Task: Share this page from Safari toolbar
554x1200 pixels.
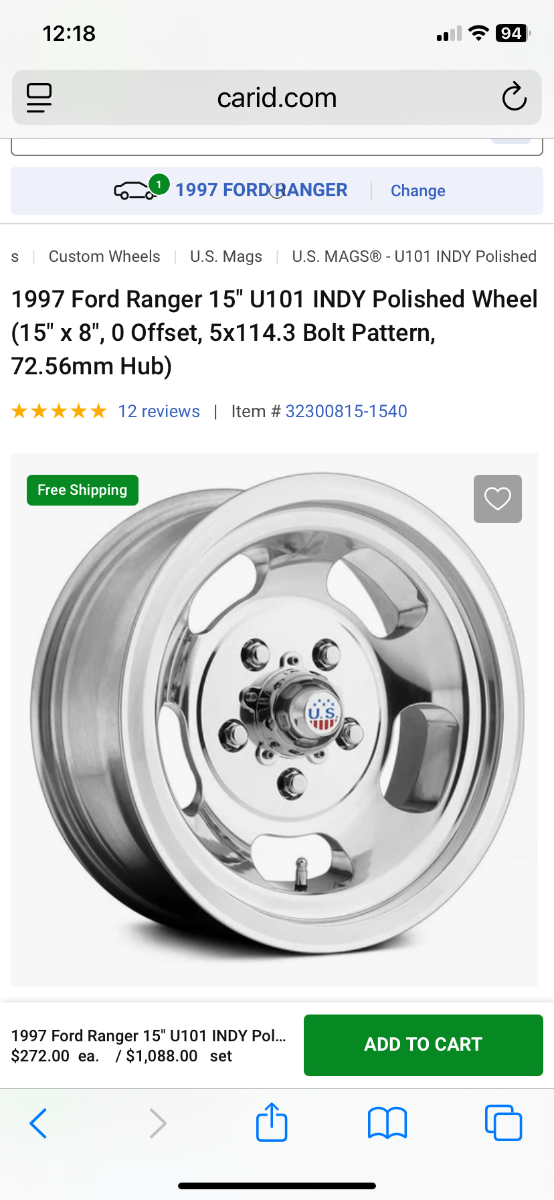Action: (272, 1123)
